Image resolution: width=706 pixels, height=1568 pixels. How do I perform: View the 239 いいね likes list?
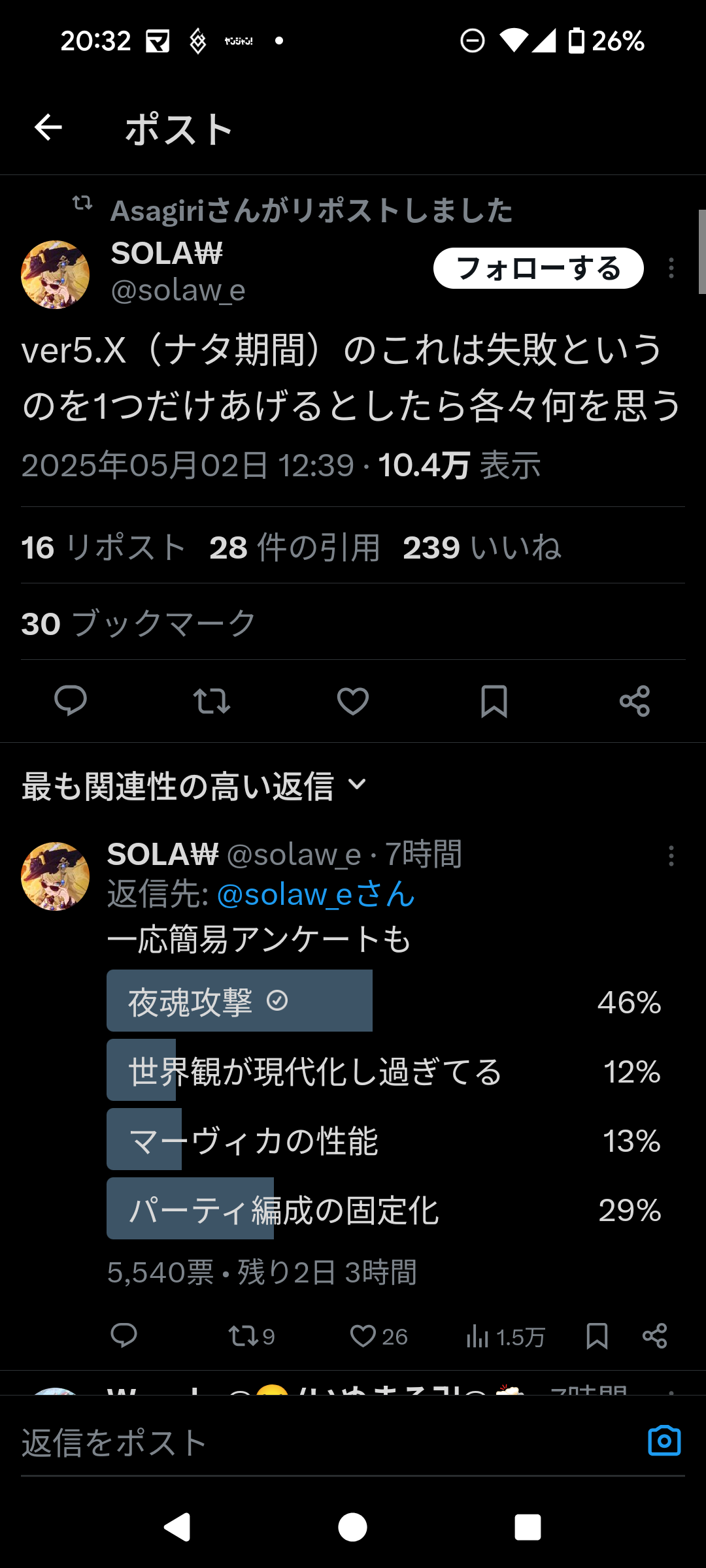pos(482,547)
